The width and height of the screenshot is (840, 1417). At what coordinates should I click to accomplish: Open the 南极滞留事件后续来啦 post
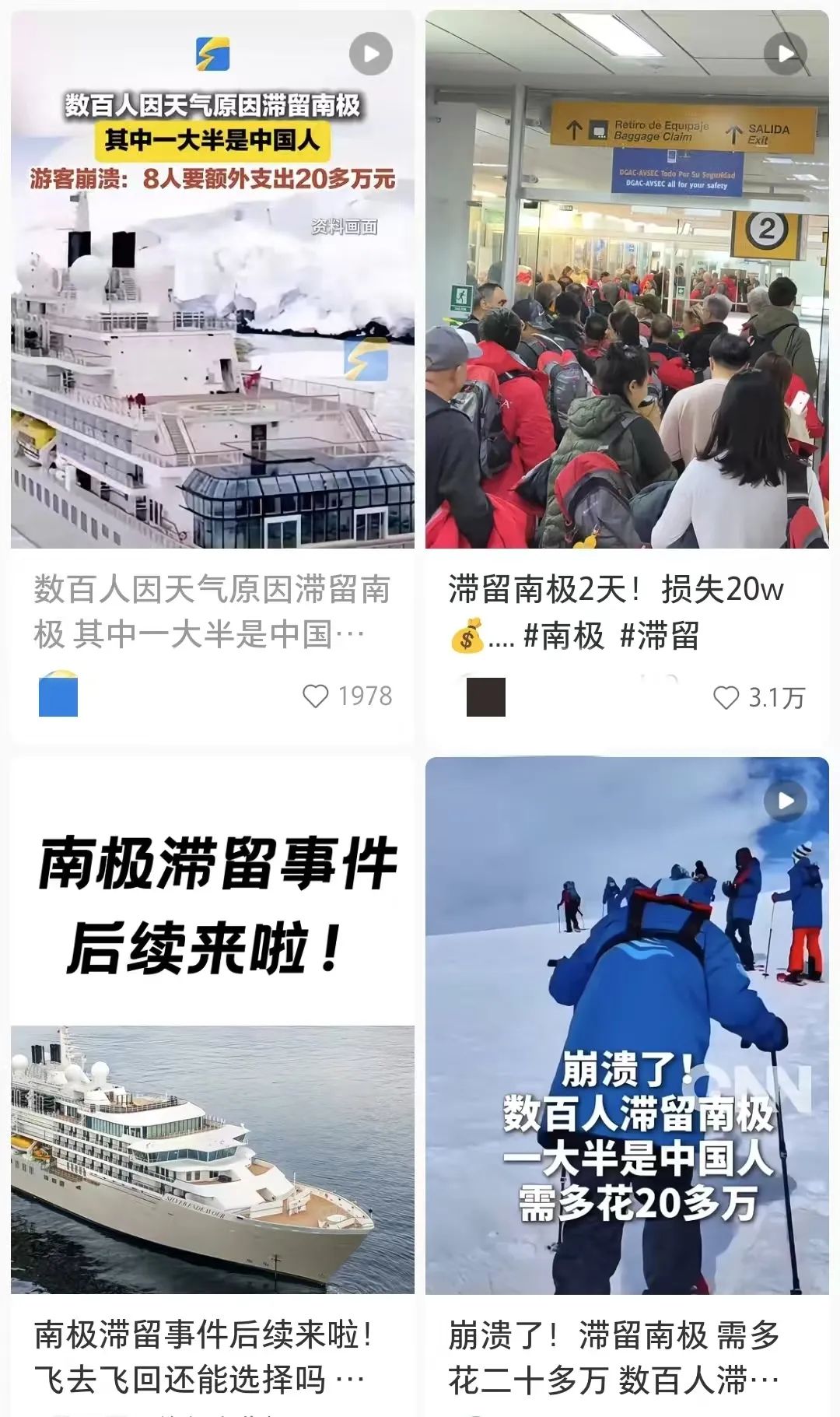tap(212, 1027)
